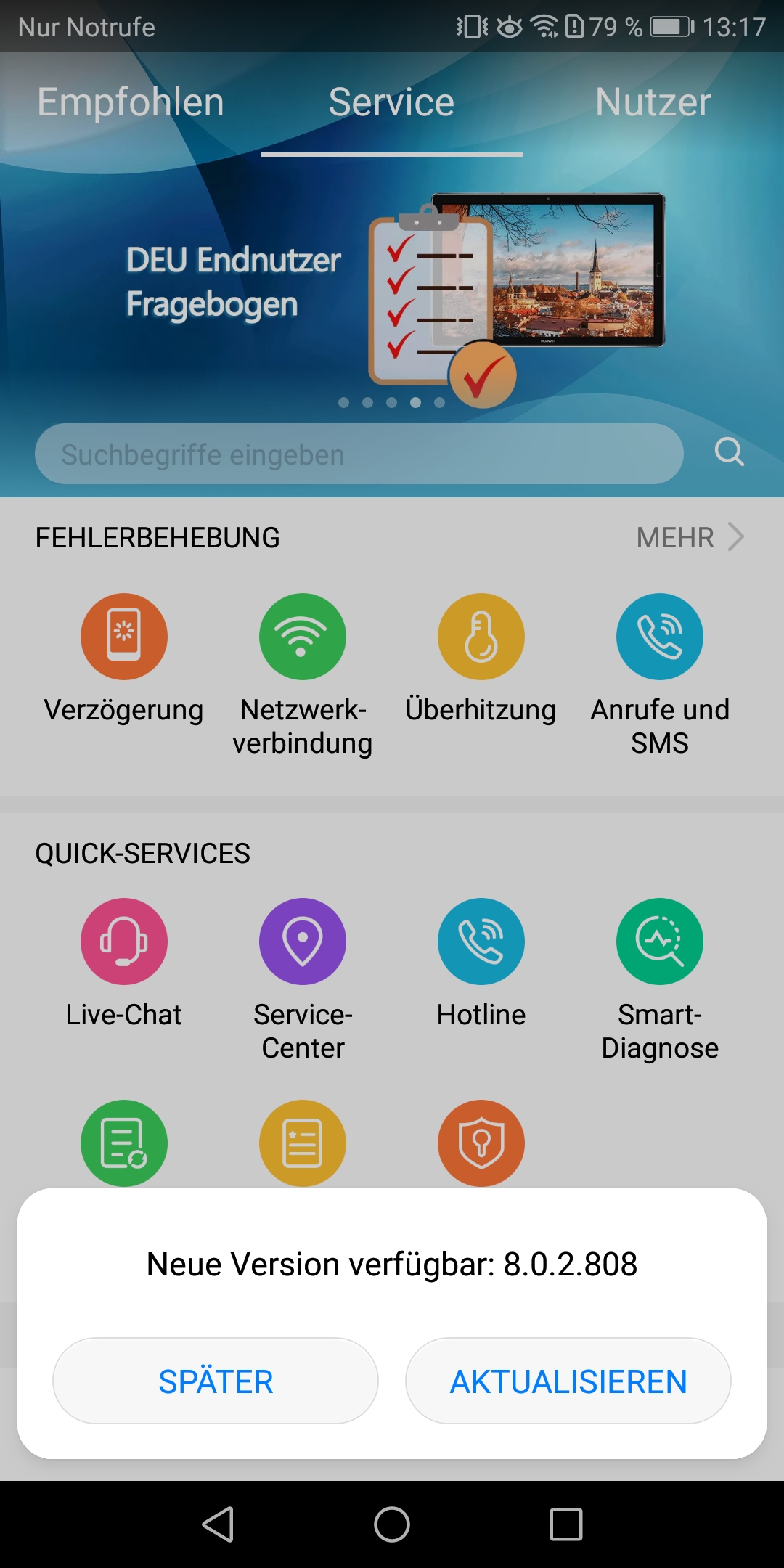Tap the Suchbegriffe eingeben search field
This screenshot has width=784, height=1568.
pos(359,454)
